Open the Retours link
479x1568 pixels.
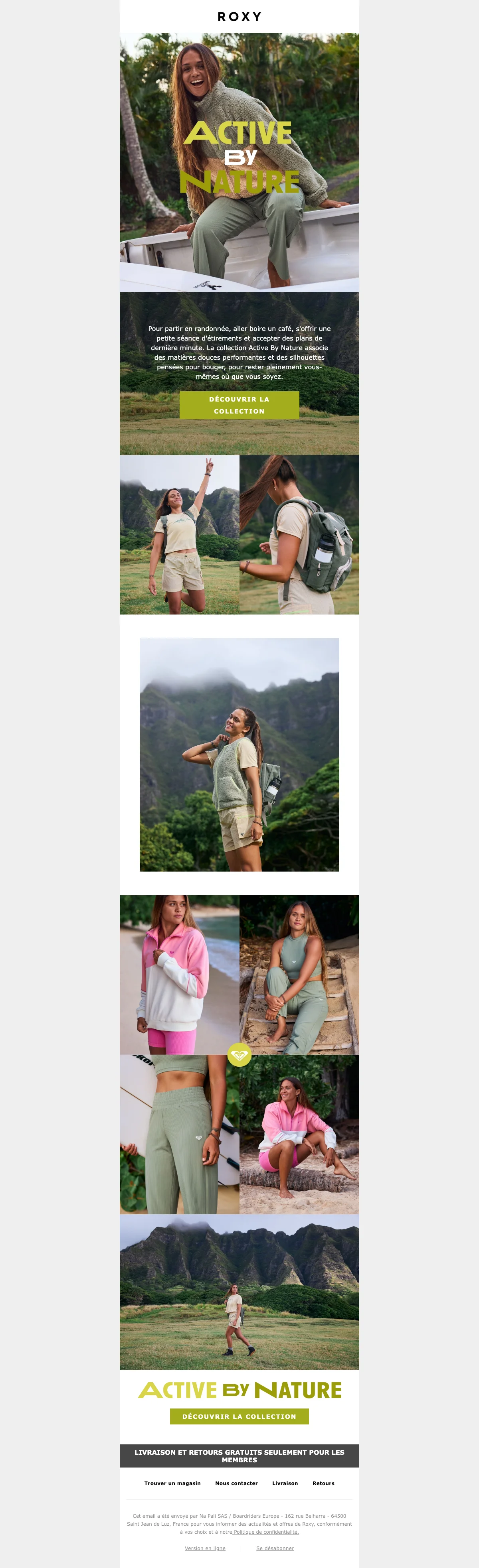click(x=324, y=1483)
